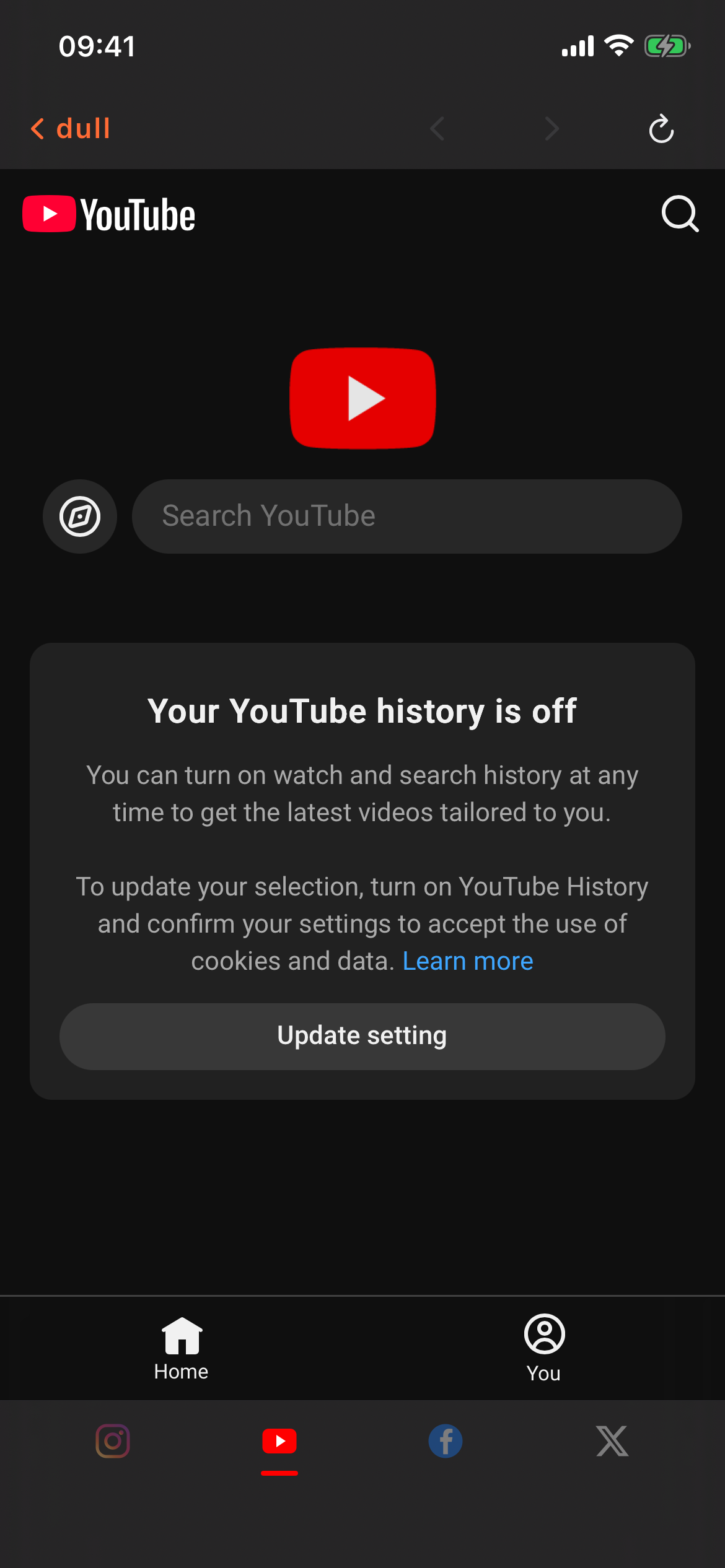Viewport: 725px width, 1568px height.
Task: Switch to the You tab
Action: coord(543,1347)
